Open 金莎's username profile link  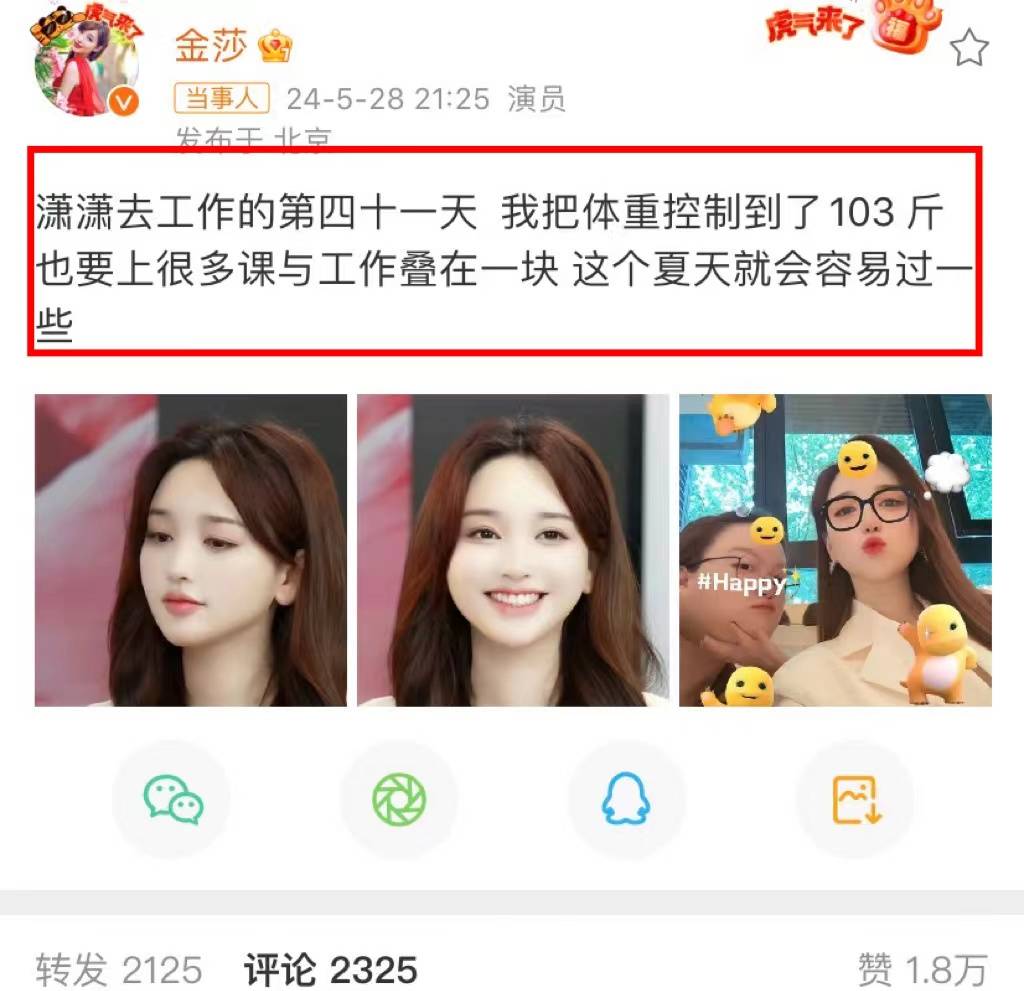click(x=210, y=44)
